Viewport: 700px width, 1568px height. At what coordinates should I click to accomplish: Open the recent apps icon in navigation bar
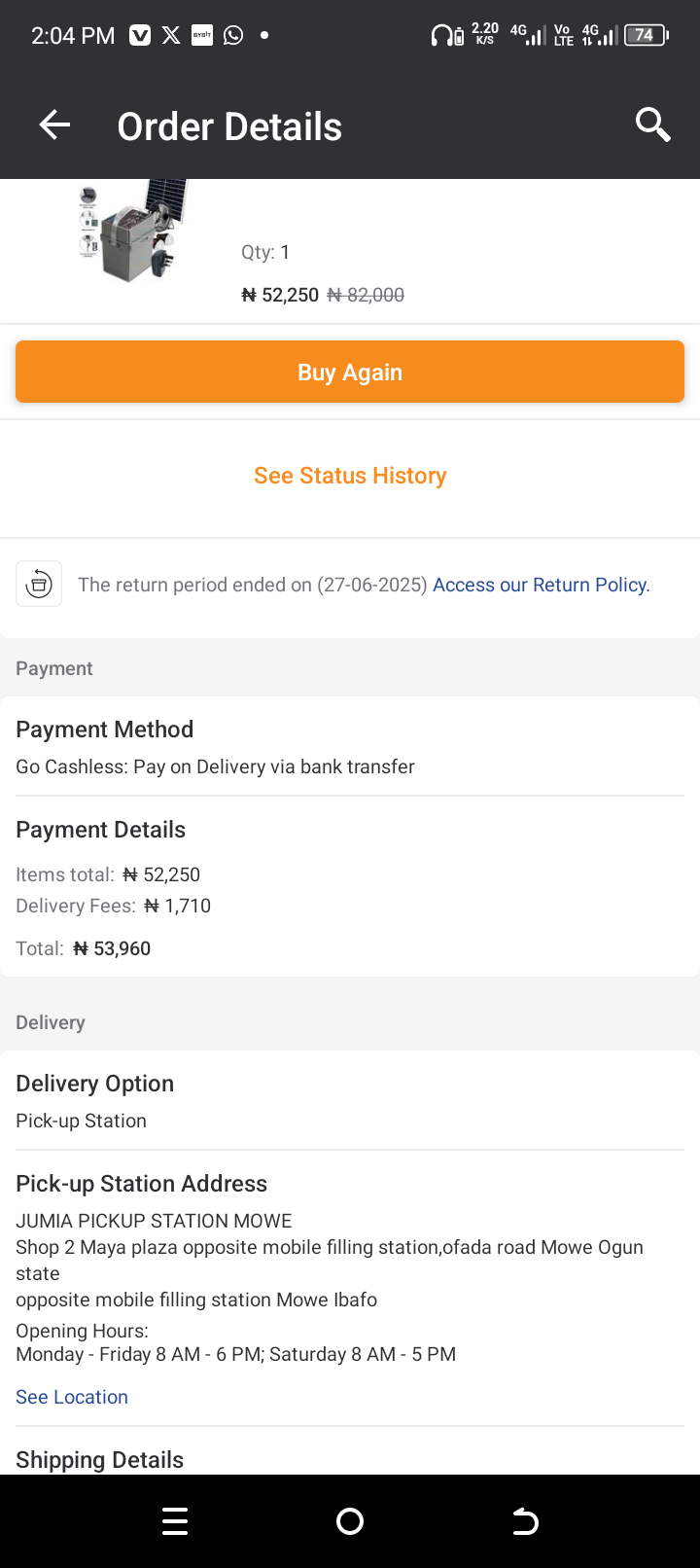(x=175, y=1520)
